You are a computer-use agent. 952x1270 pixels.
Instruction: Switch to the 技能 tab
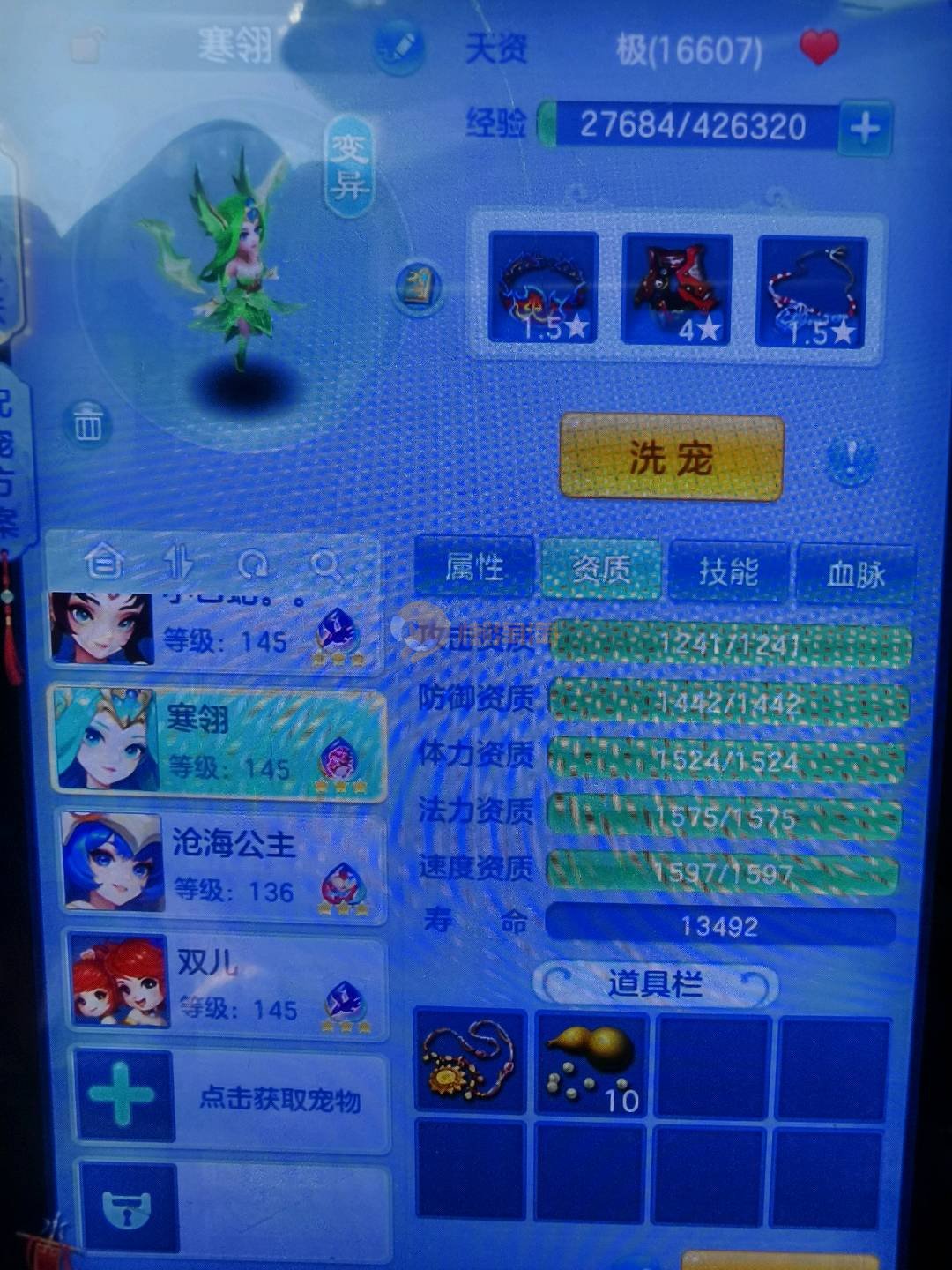pos(728,571)
